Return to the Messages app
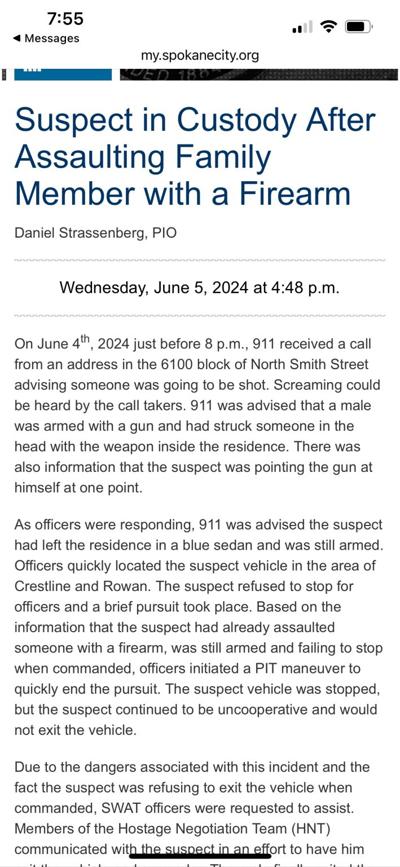This screenshot has height=867, width=400. click(46, 38)
